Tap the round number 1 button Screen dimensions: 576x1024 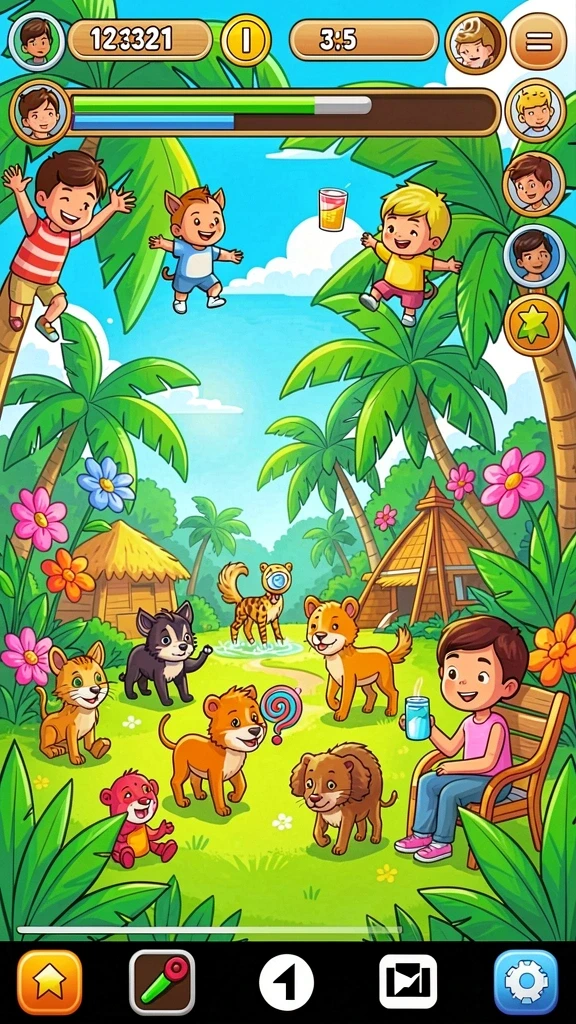(x=286, y=982)
